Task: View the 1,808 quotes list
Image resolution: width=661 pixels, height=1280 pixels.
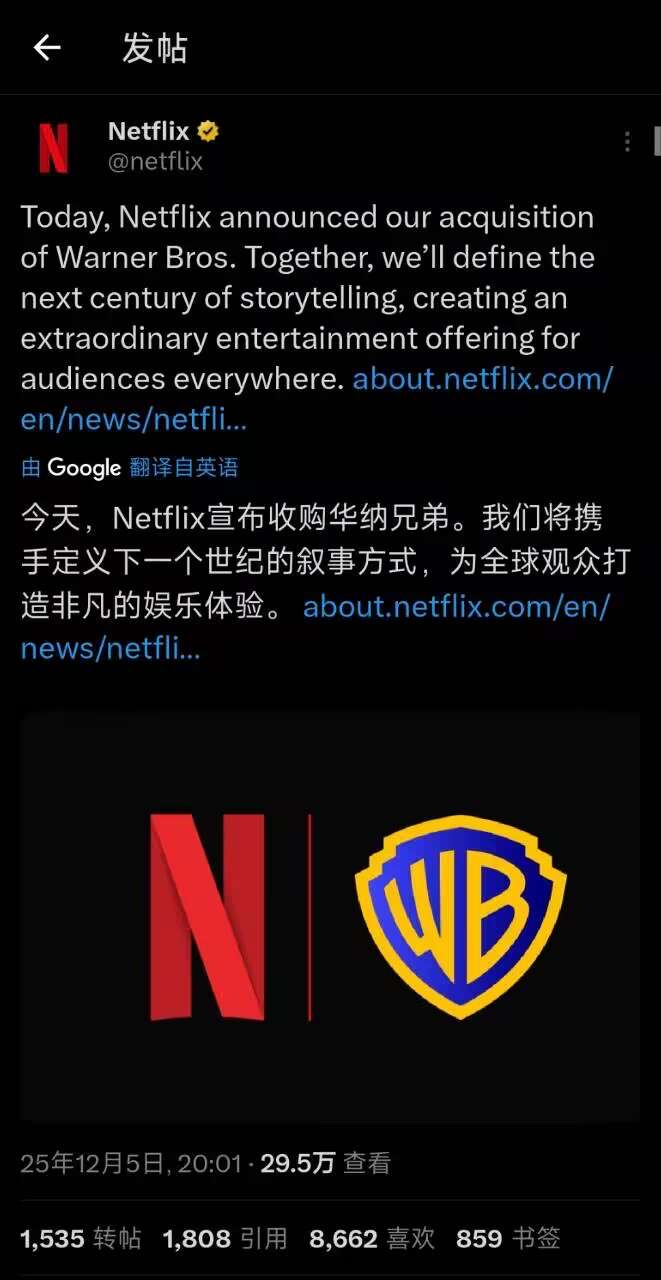Action: point(225,1239)
